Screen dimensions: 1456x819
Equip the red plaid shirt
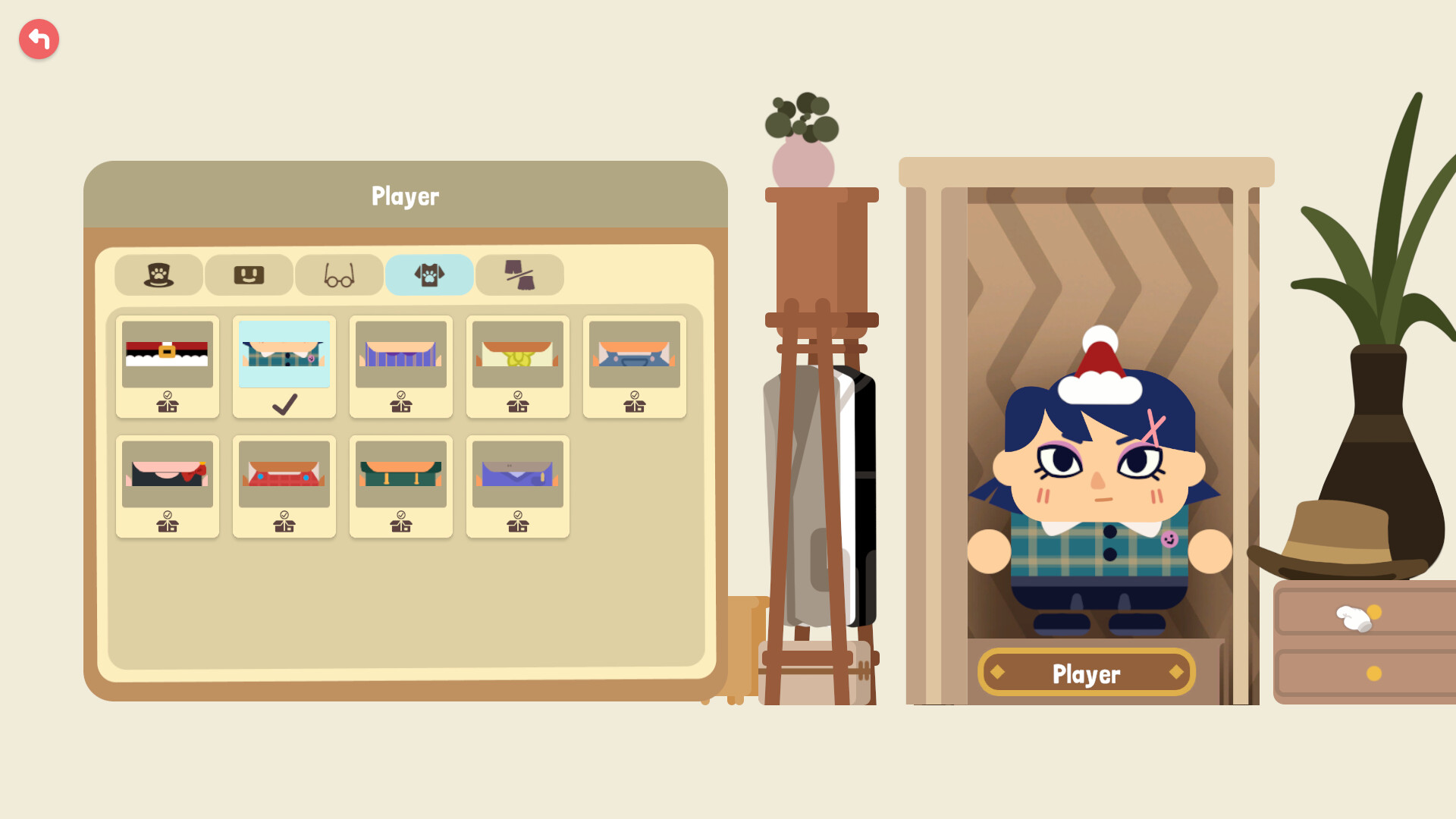point(284,486)
